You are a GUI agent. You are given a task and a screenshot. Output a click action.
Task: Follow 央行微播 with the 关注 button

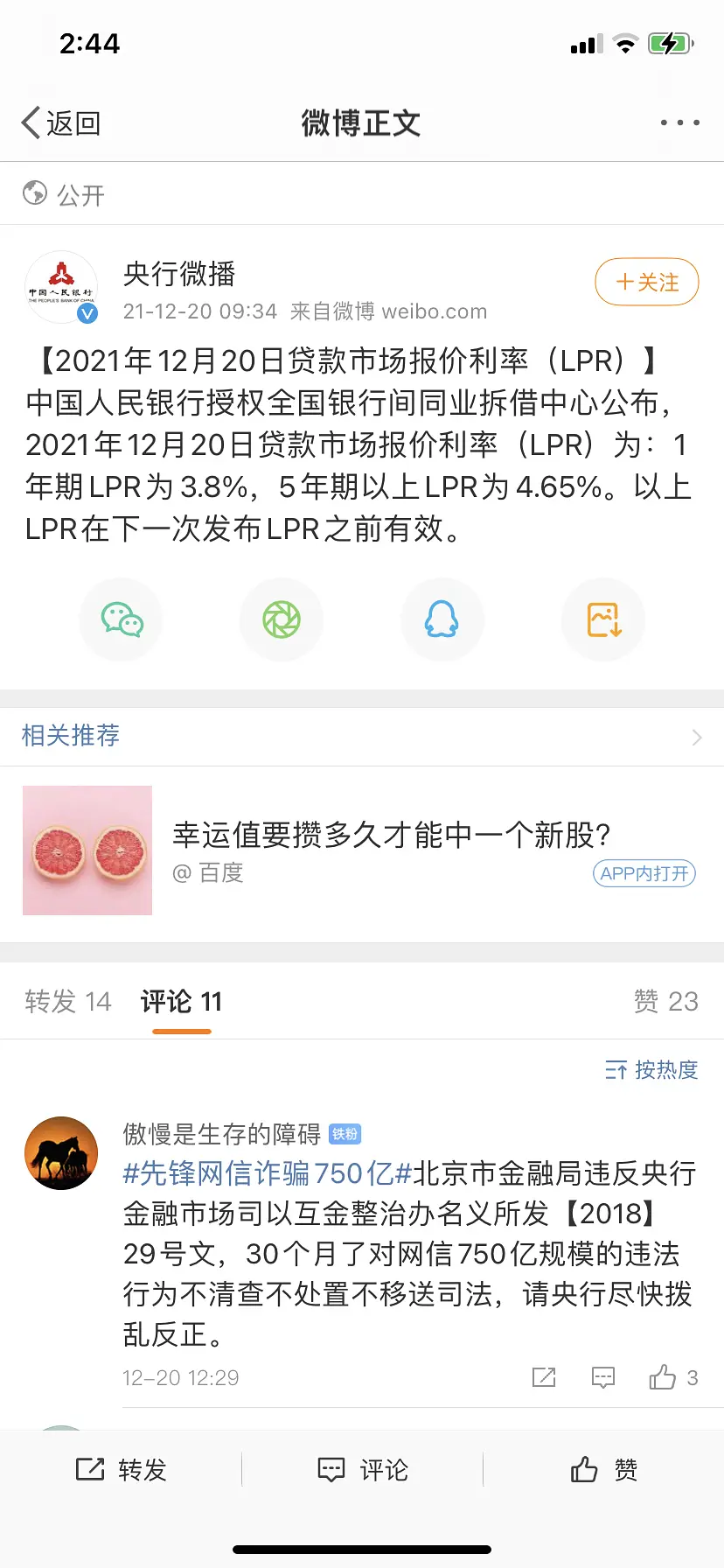(x=646, y=282)
